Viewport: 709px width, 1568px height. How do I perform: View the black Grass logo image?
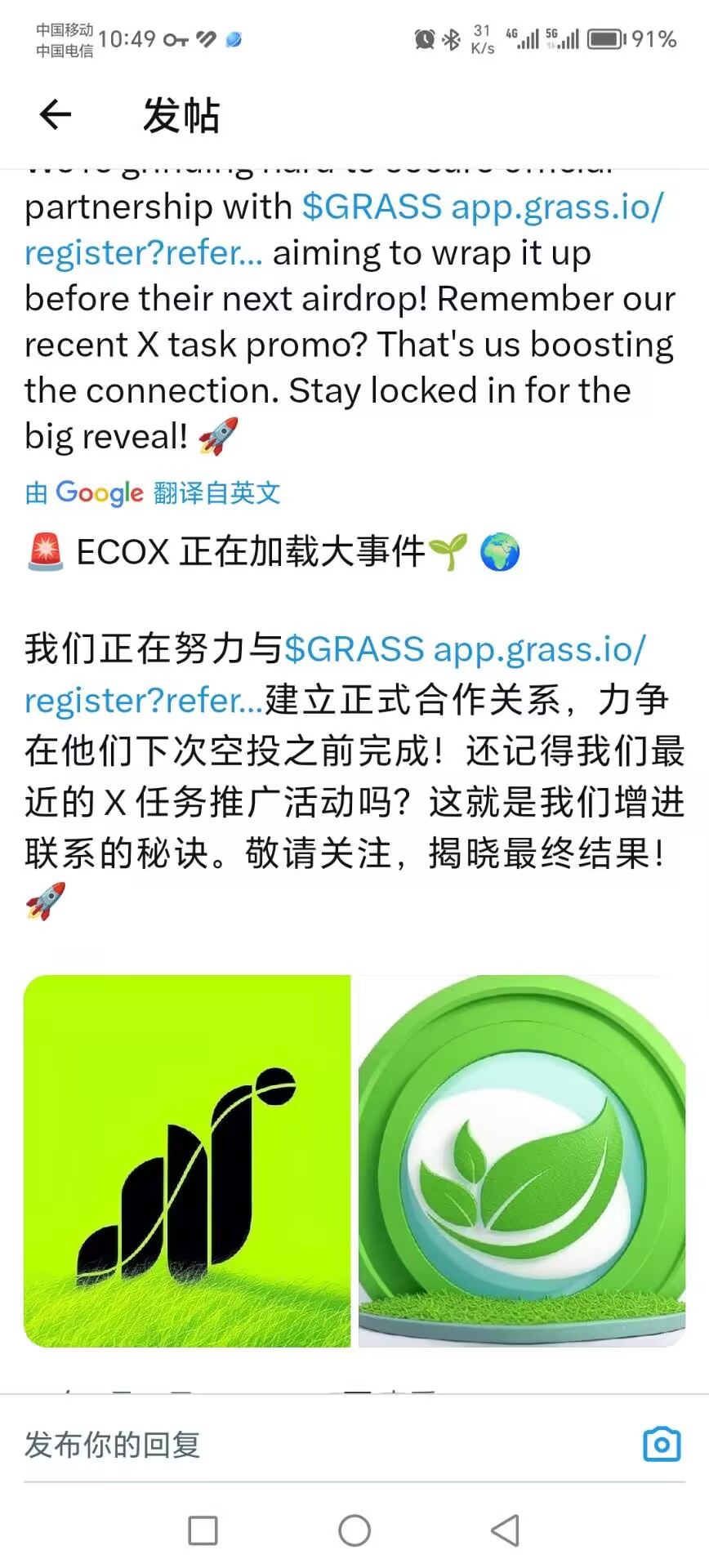click(187, 1160)
